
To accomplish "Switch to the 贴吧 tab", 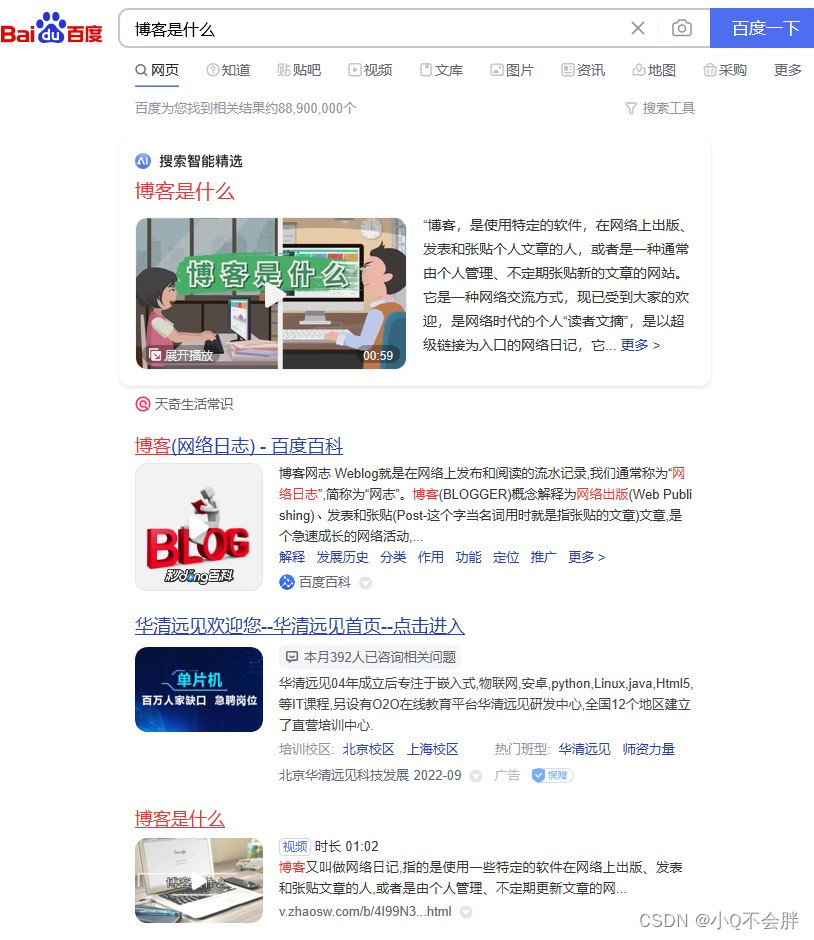I will (x=299, y=70).
